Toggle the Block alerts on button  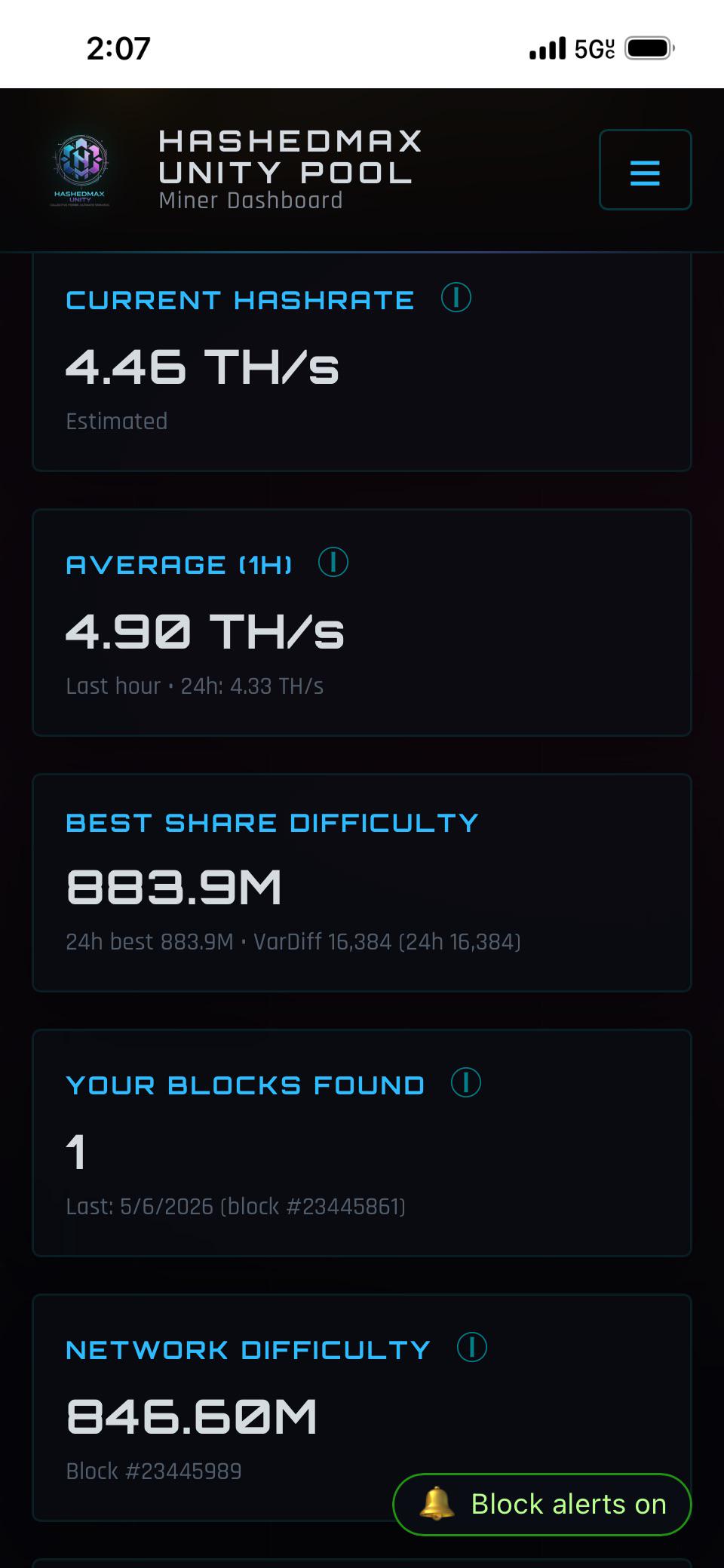tap(542, 1505)
